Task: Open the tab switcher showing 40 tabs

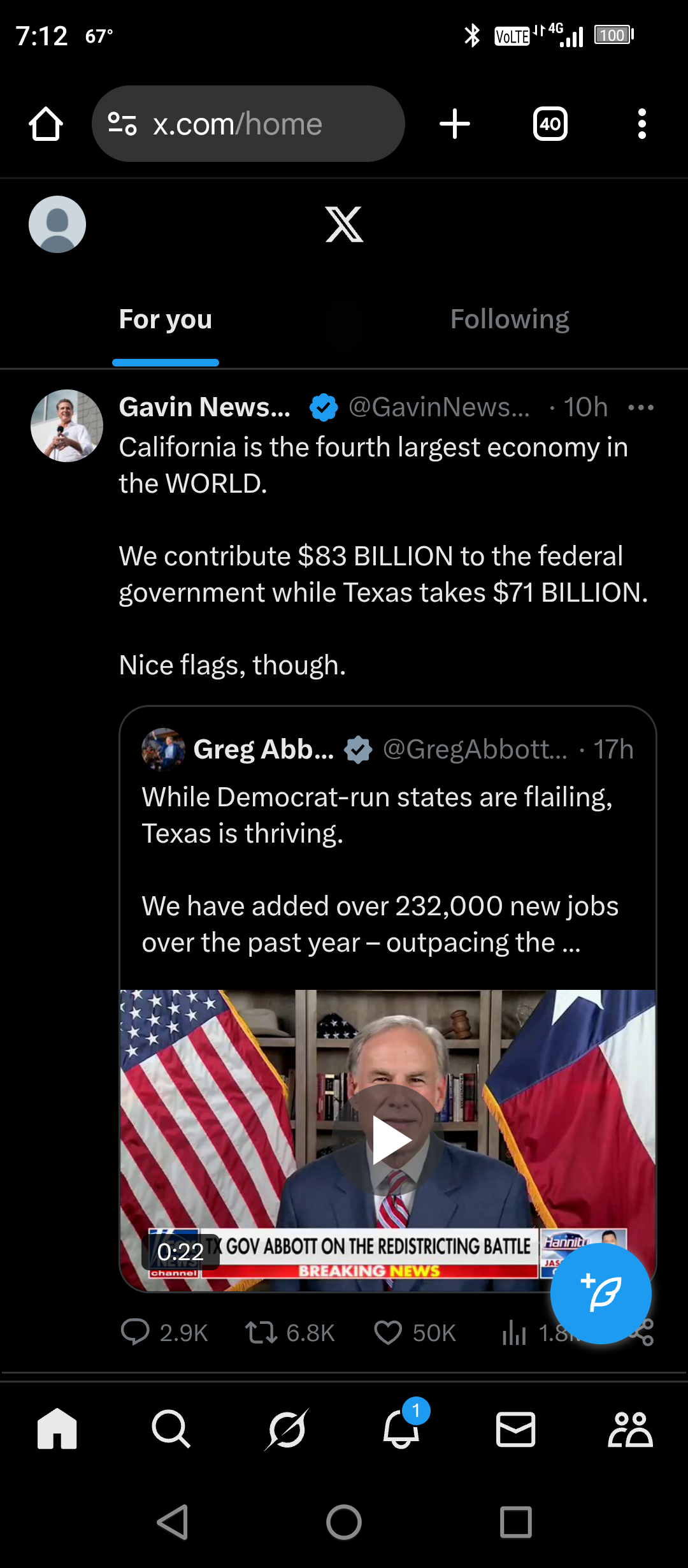Action: click(550, 124)
